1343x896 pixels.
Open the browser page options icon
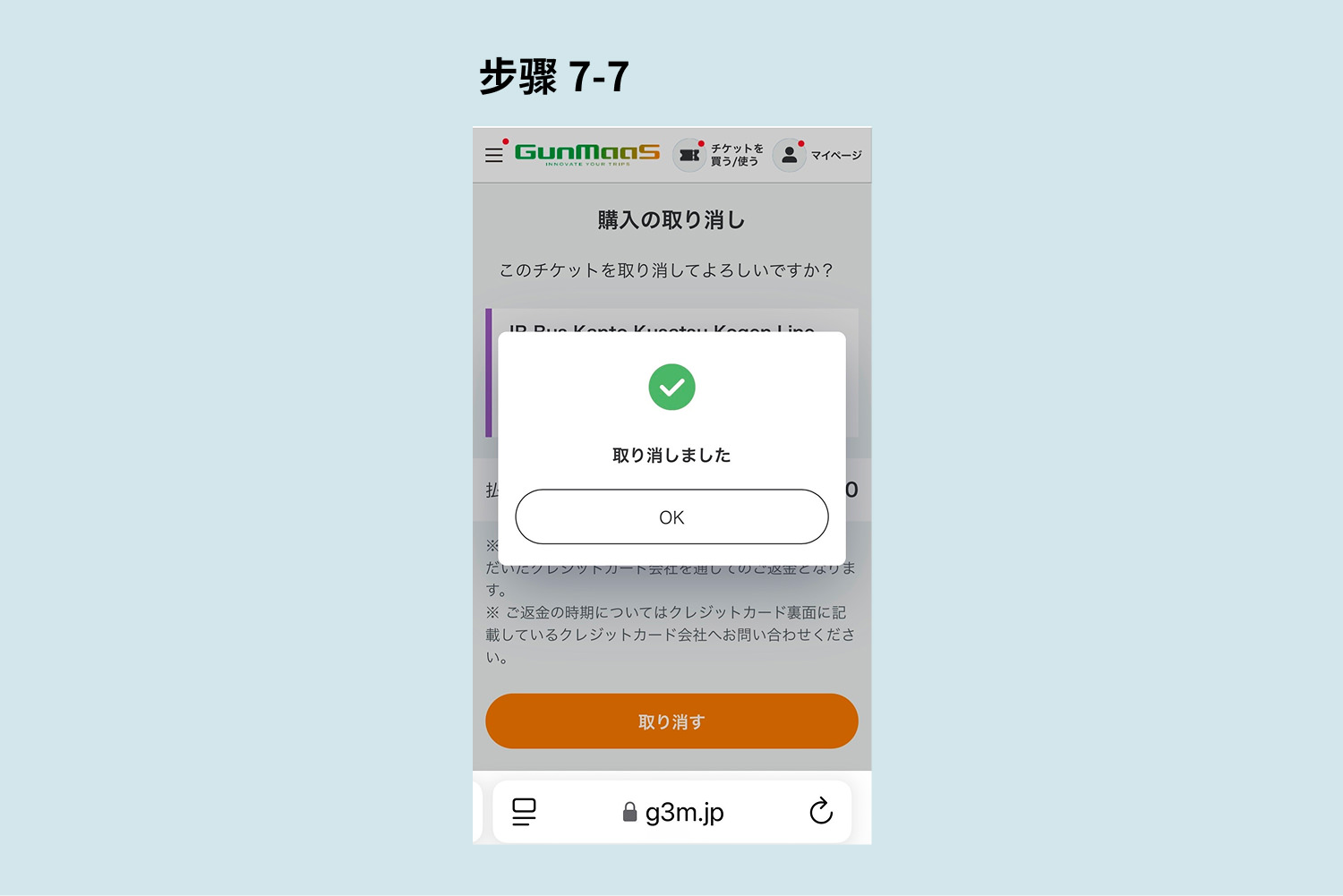(x=524, y=812)
